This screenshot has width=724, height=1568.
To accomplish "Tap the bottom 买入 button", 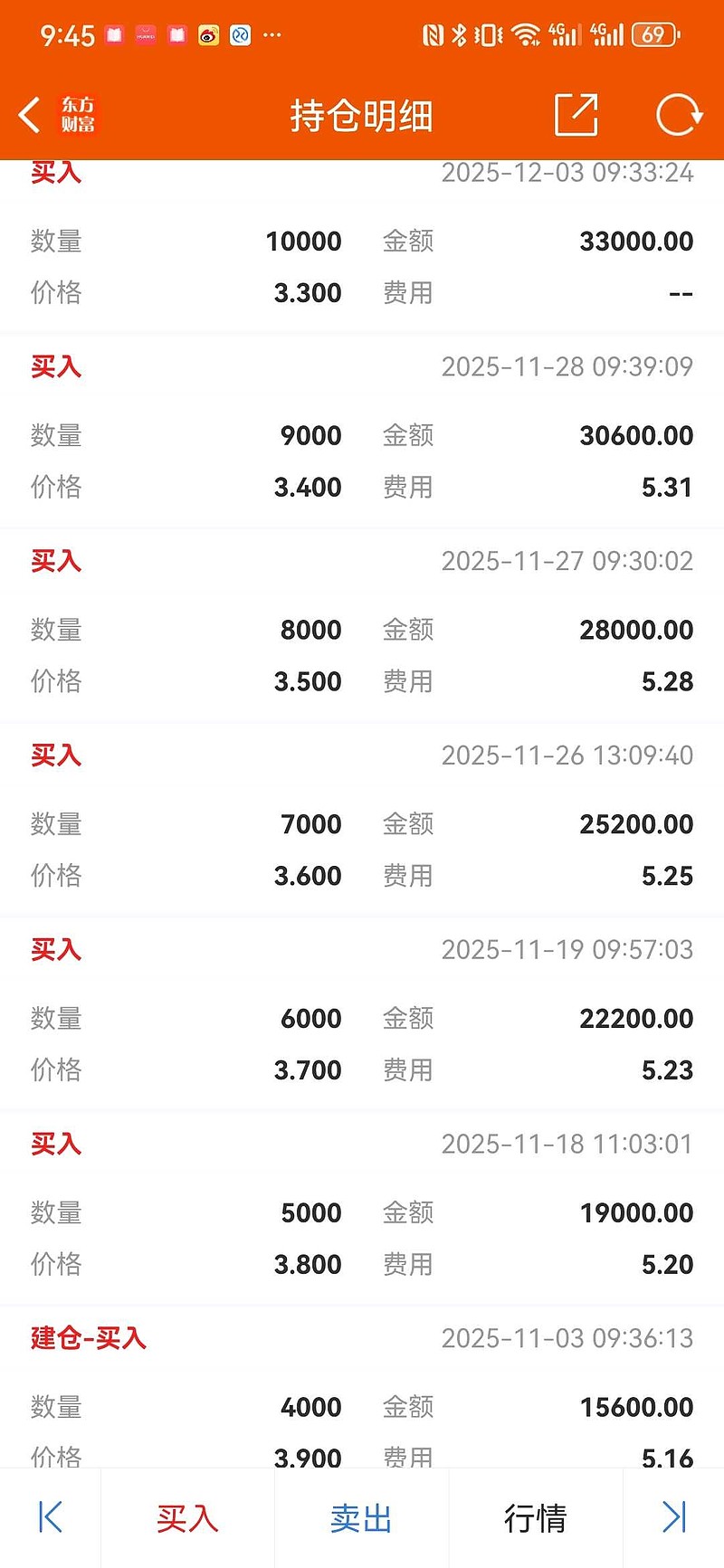I will click(187, 1517).
